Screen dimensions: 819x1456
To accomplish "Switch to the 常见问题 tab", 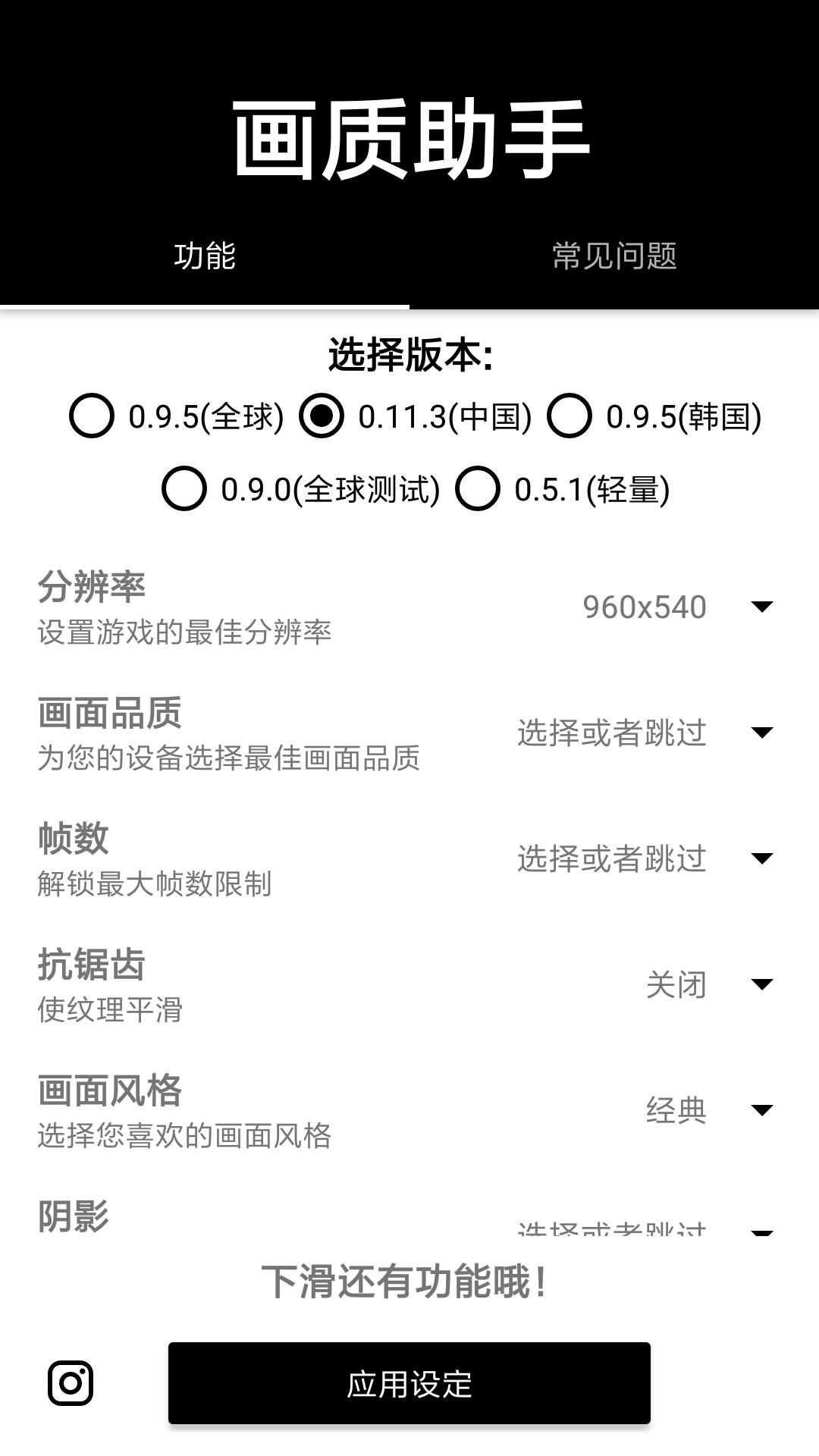I will (614, 256).
